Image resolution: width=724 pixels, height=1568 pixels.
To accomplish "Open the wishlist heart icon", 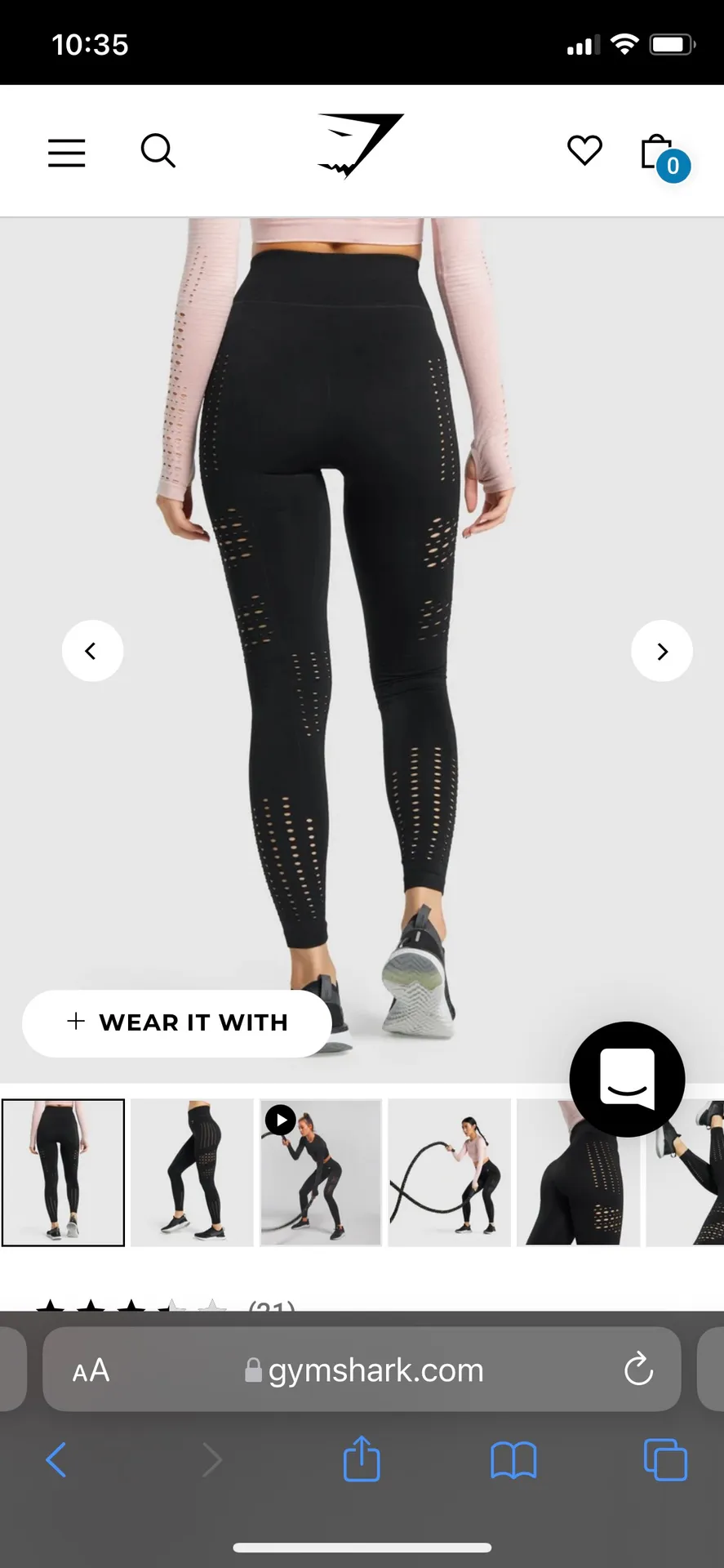I will coord(584,150).
